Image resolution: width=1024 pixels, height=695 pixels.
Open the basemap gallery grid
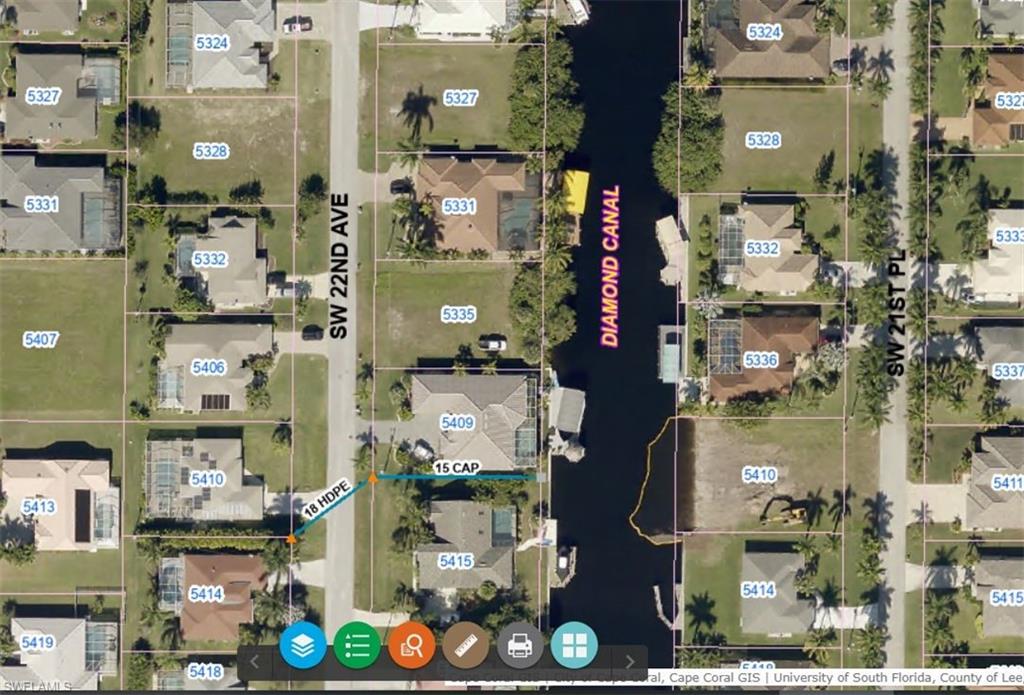tap(574, 646)
